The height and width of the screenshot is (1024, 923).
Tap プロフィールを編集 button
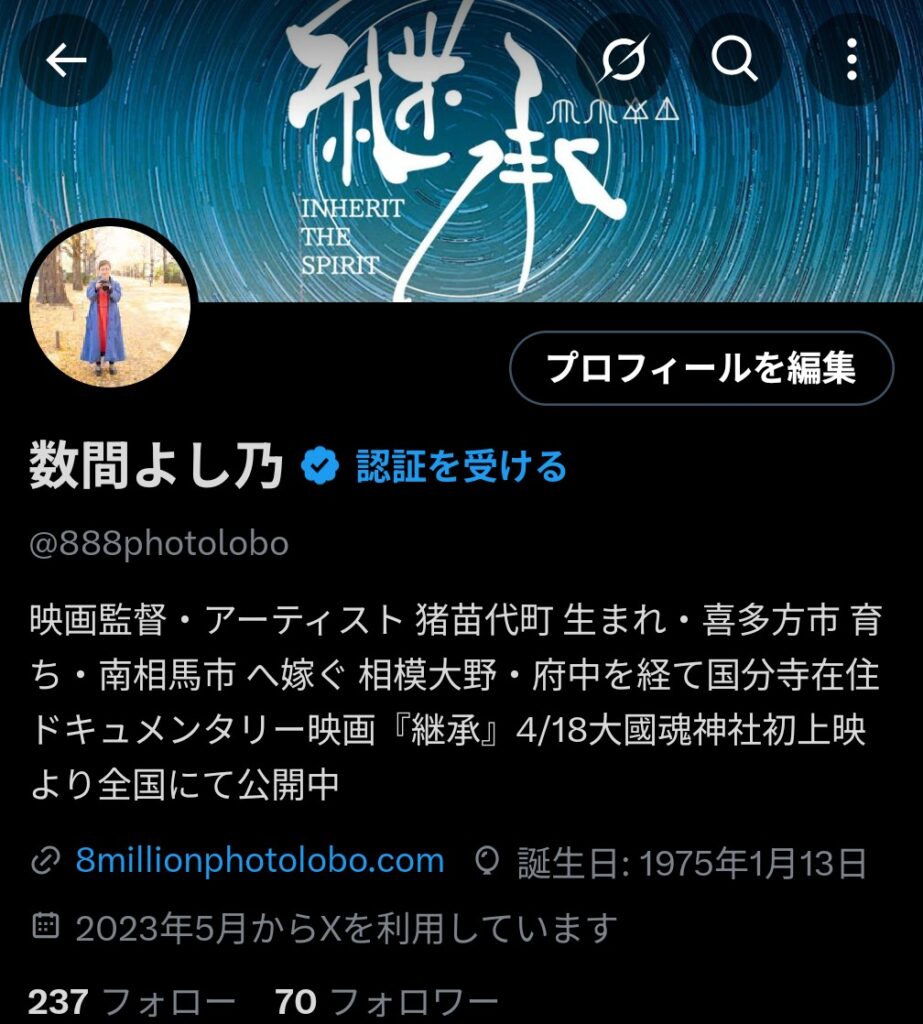point(701,368)
